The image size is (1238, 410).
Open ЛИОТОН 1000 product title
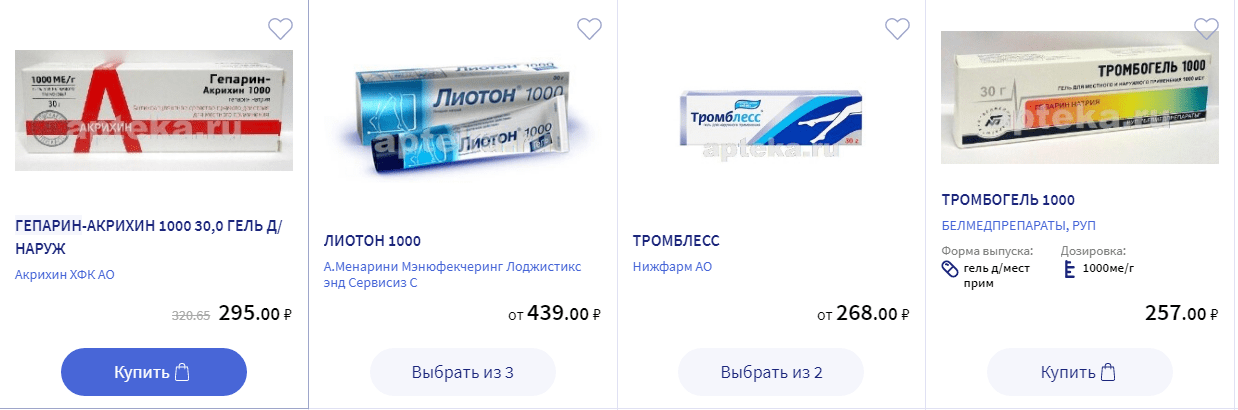coord(372,241)
